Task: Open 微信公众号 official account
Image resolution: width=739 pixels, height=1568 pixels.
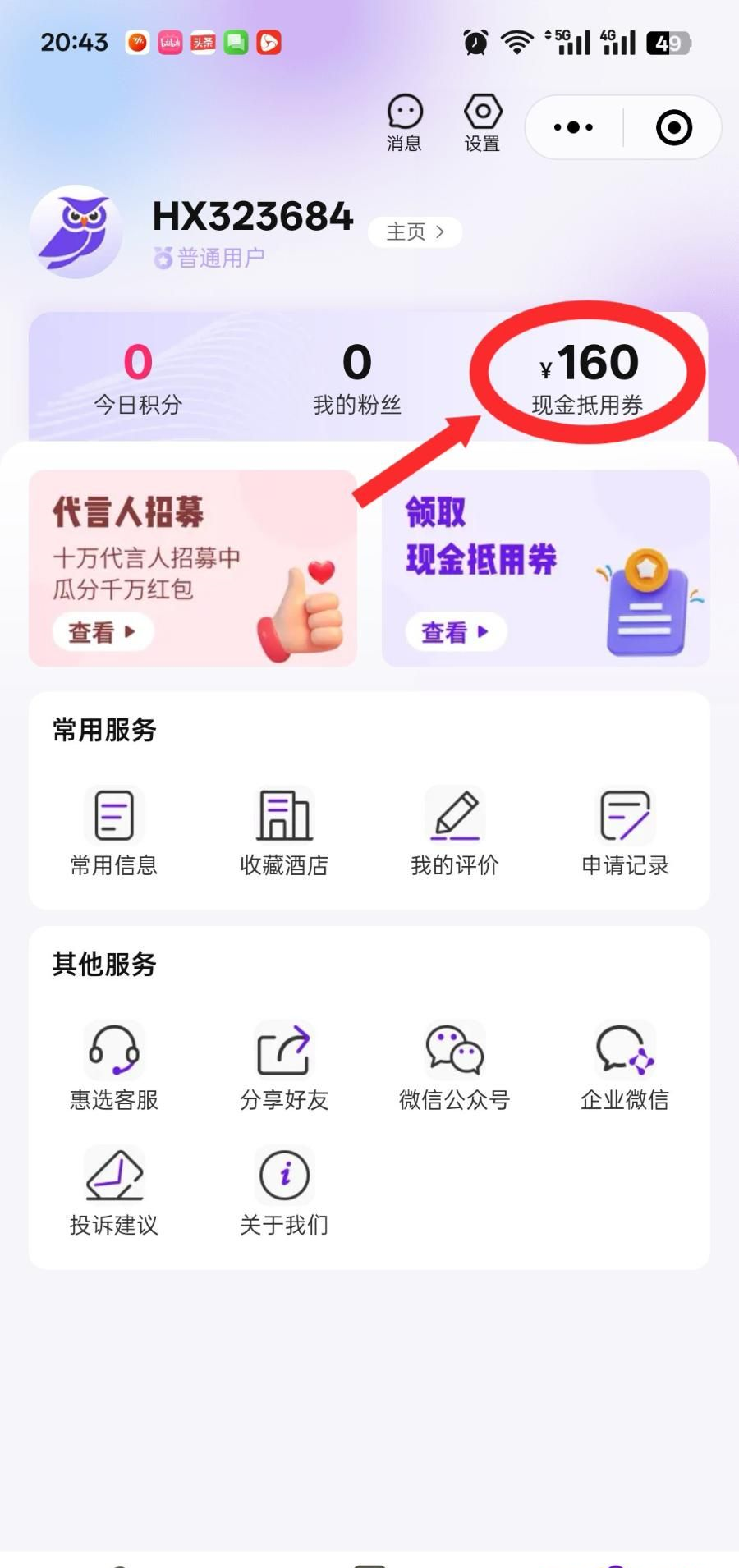Action: (x=454, y=1066)
